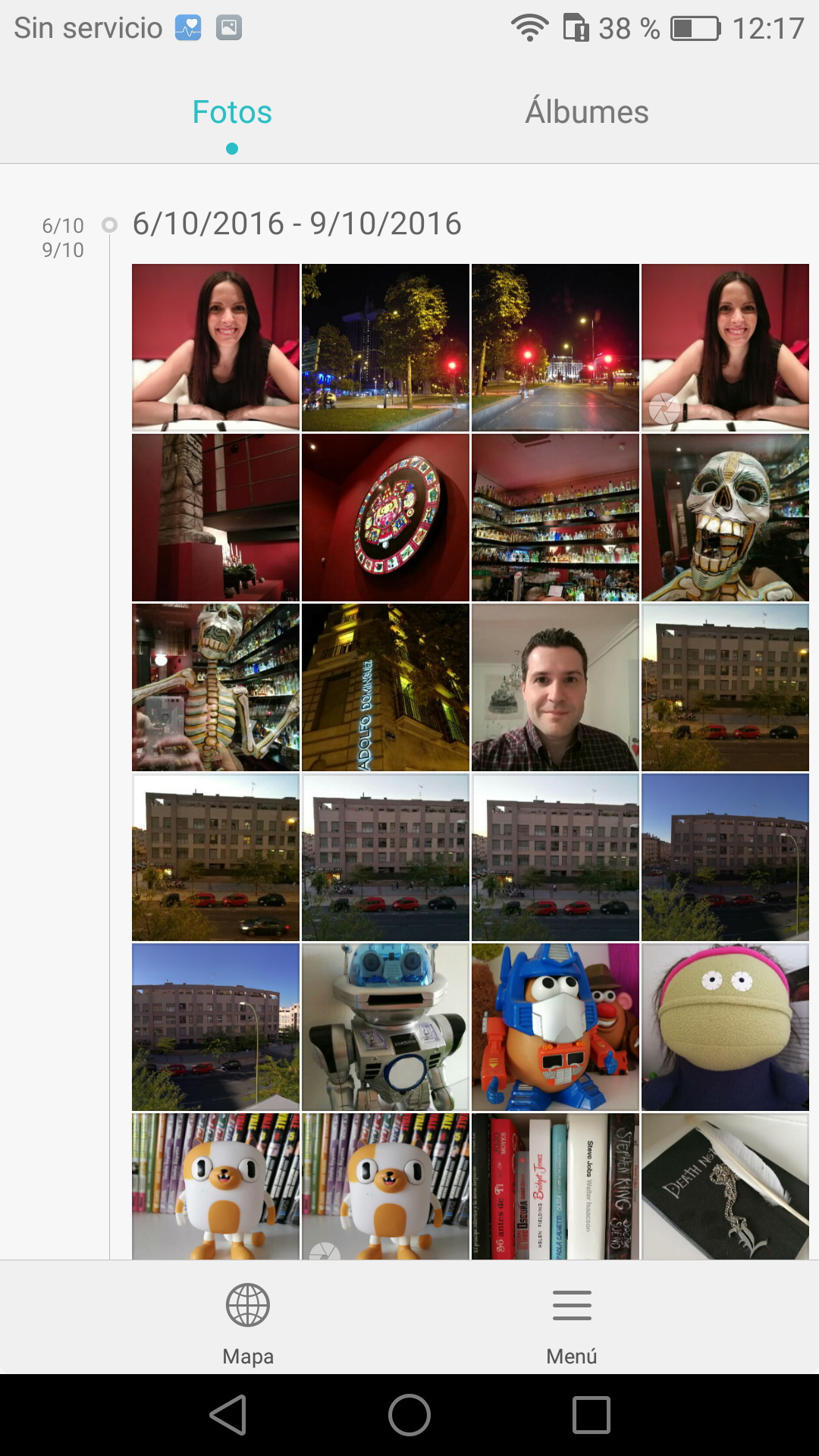View the man's selfie photo
The image size is (819, 1456).
(x=555, y=687)
